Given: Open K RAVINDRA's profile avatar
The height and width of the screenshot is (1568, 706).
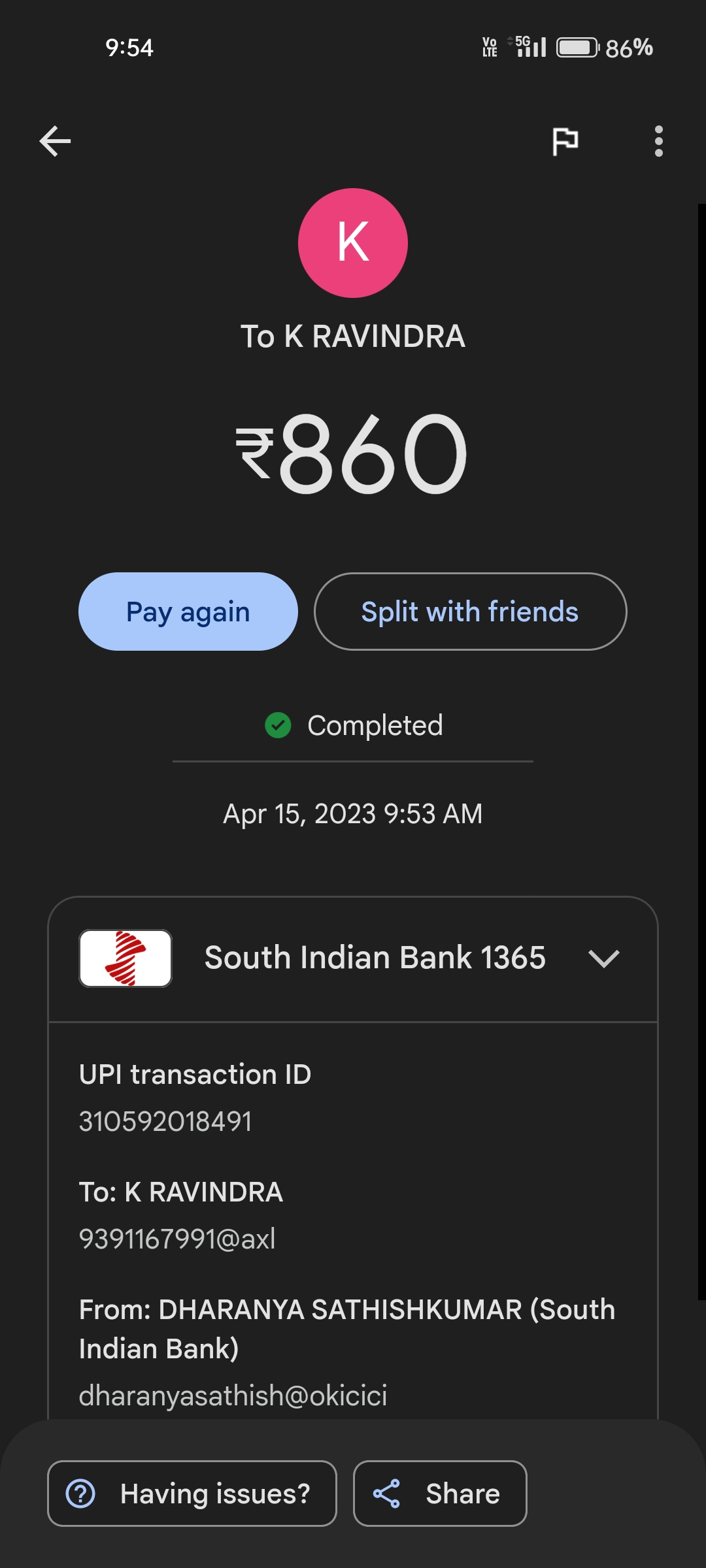Looking at the screenshot, I should pos(353,243).
